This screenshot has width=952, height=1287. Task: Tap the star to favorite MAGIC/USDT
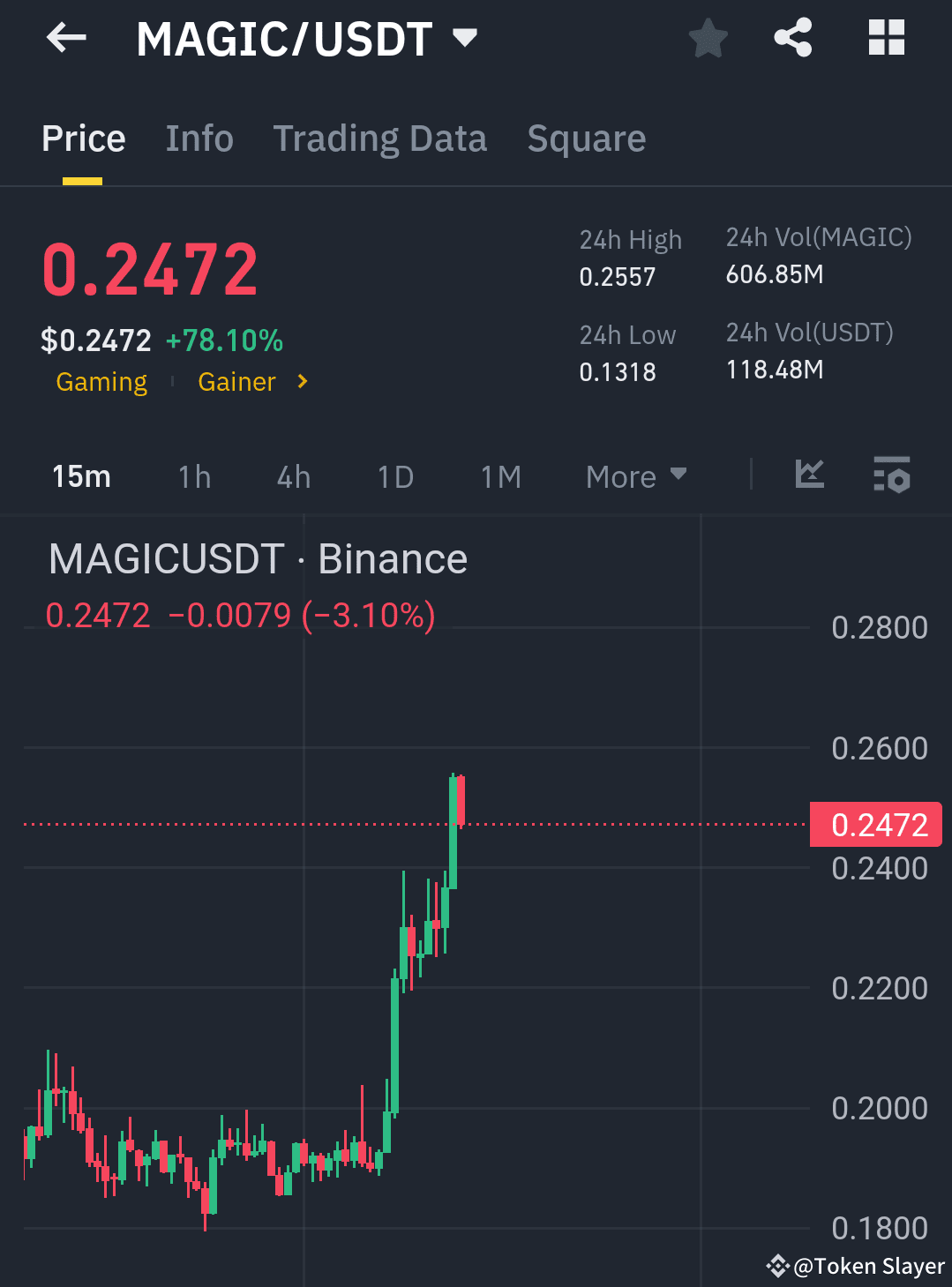708,38
